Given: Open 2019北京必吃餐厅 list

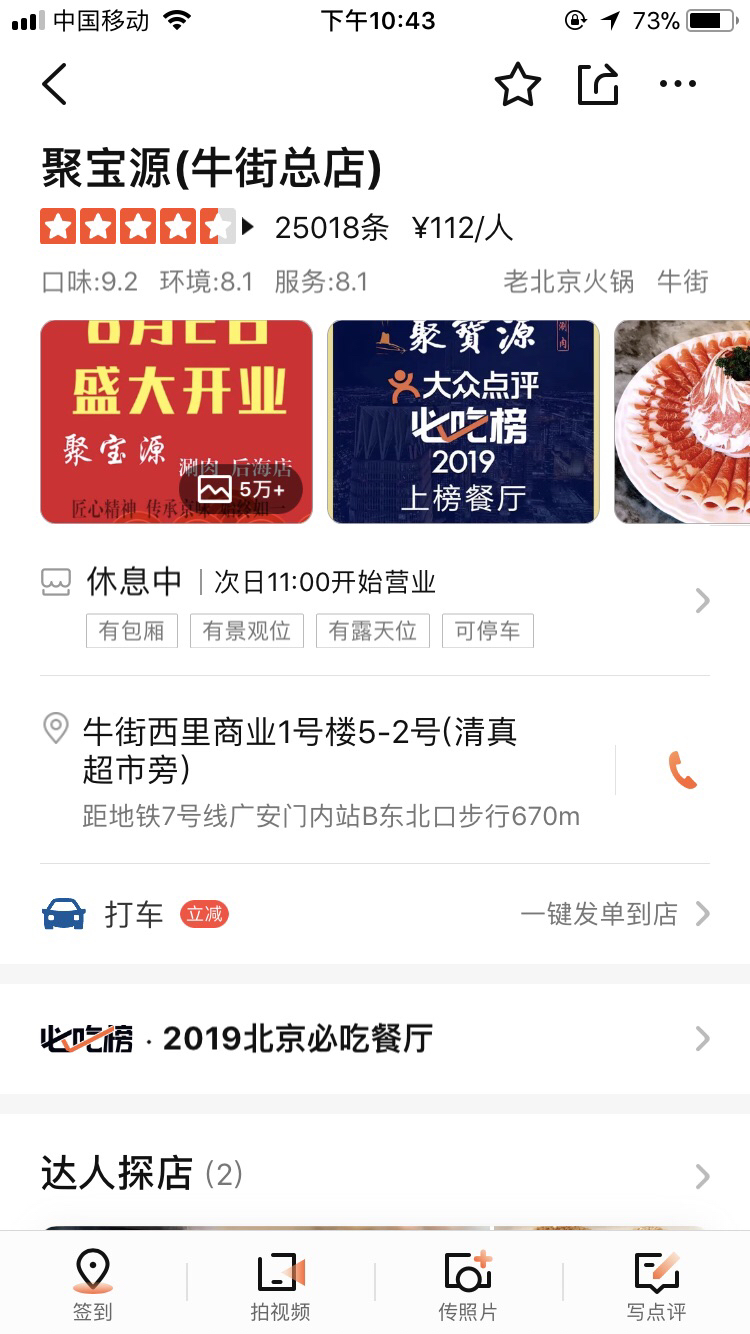Looking at the screenshot, I should point(375,1039).
